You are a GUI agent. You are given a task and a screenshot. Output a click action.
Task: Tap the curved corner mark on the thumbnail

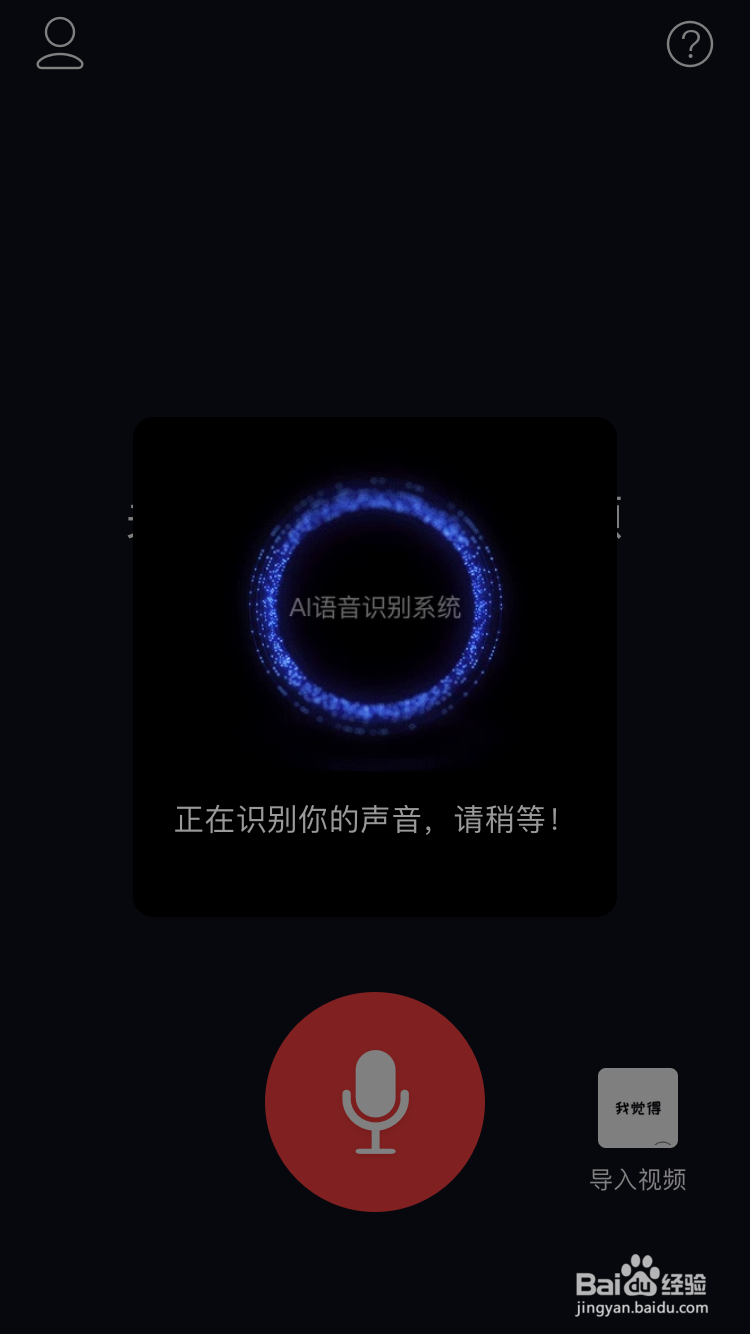point(662,1142)
